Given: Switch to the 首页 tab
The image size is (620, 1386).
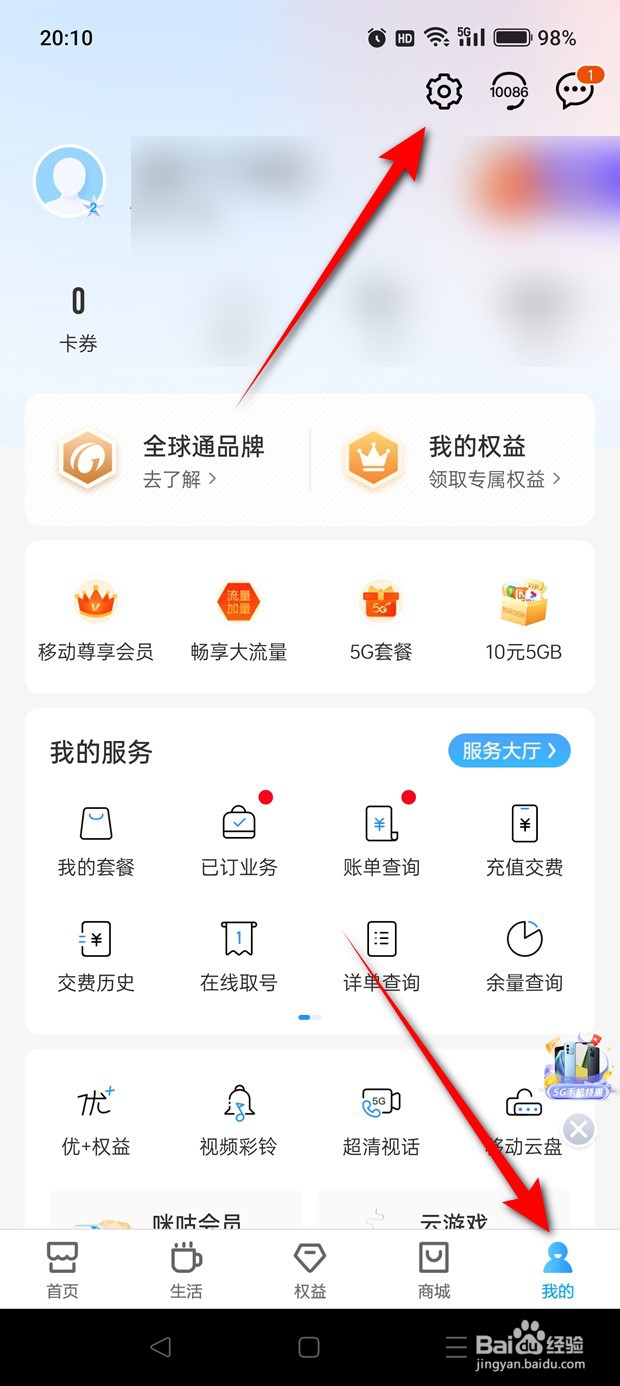Looking at the screenshot, I should click(62, 1270).
